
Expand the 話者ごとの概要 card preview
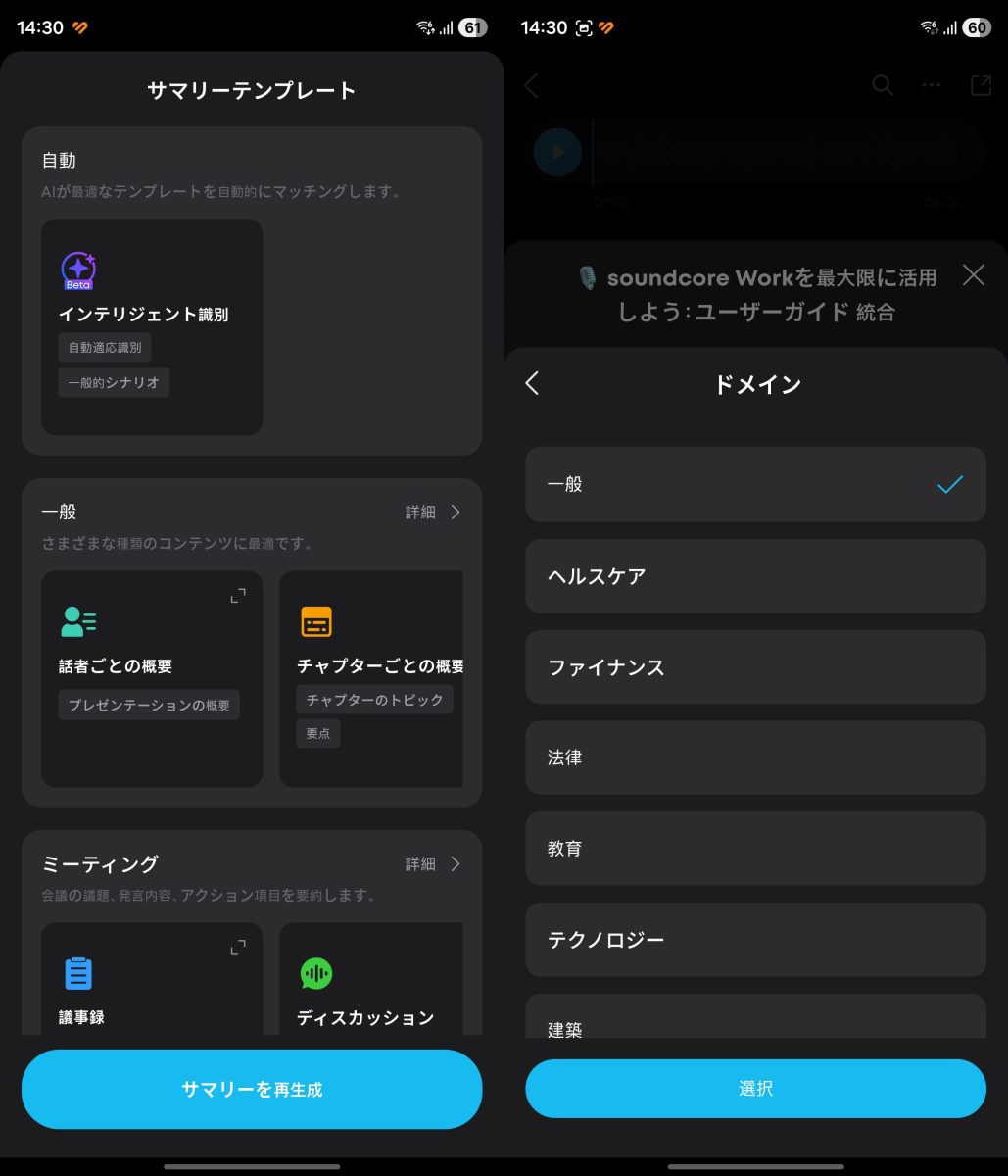click(x=238, y=595)
